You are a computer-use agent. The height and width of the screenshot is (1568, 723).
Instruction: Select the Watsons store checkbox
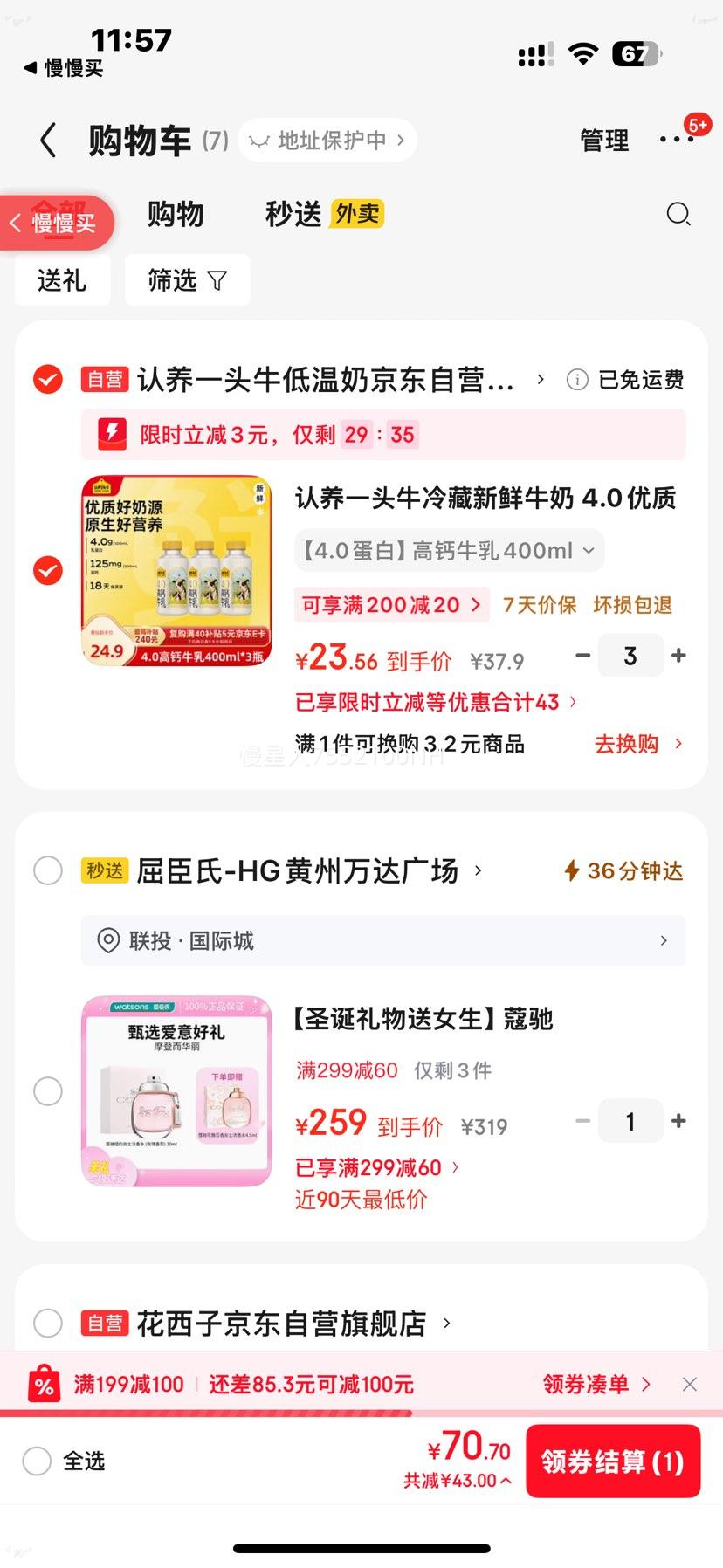click(x=48, y=870)
